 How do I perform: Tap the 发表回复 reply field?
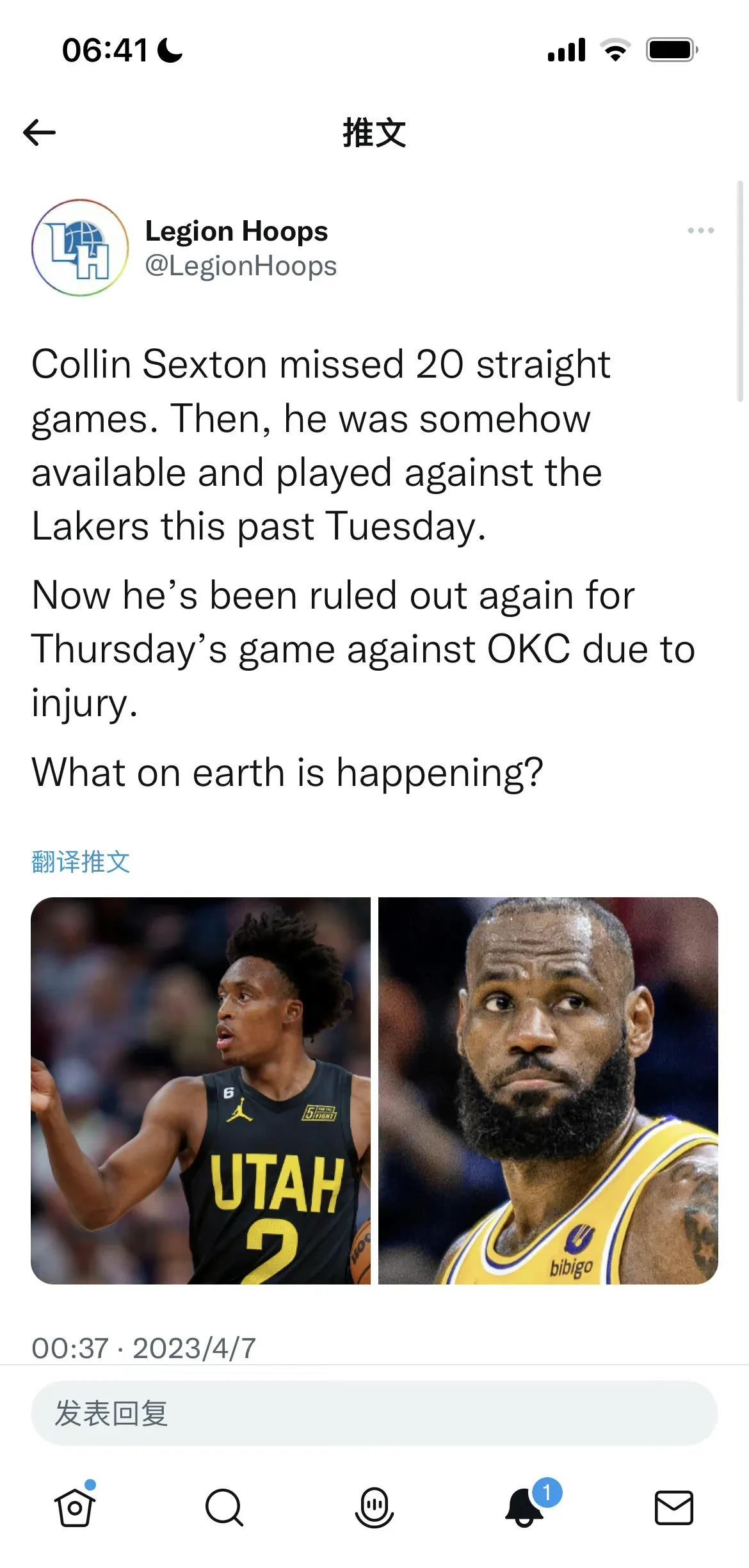tap(374, 1412)
